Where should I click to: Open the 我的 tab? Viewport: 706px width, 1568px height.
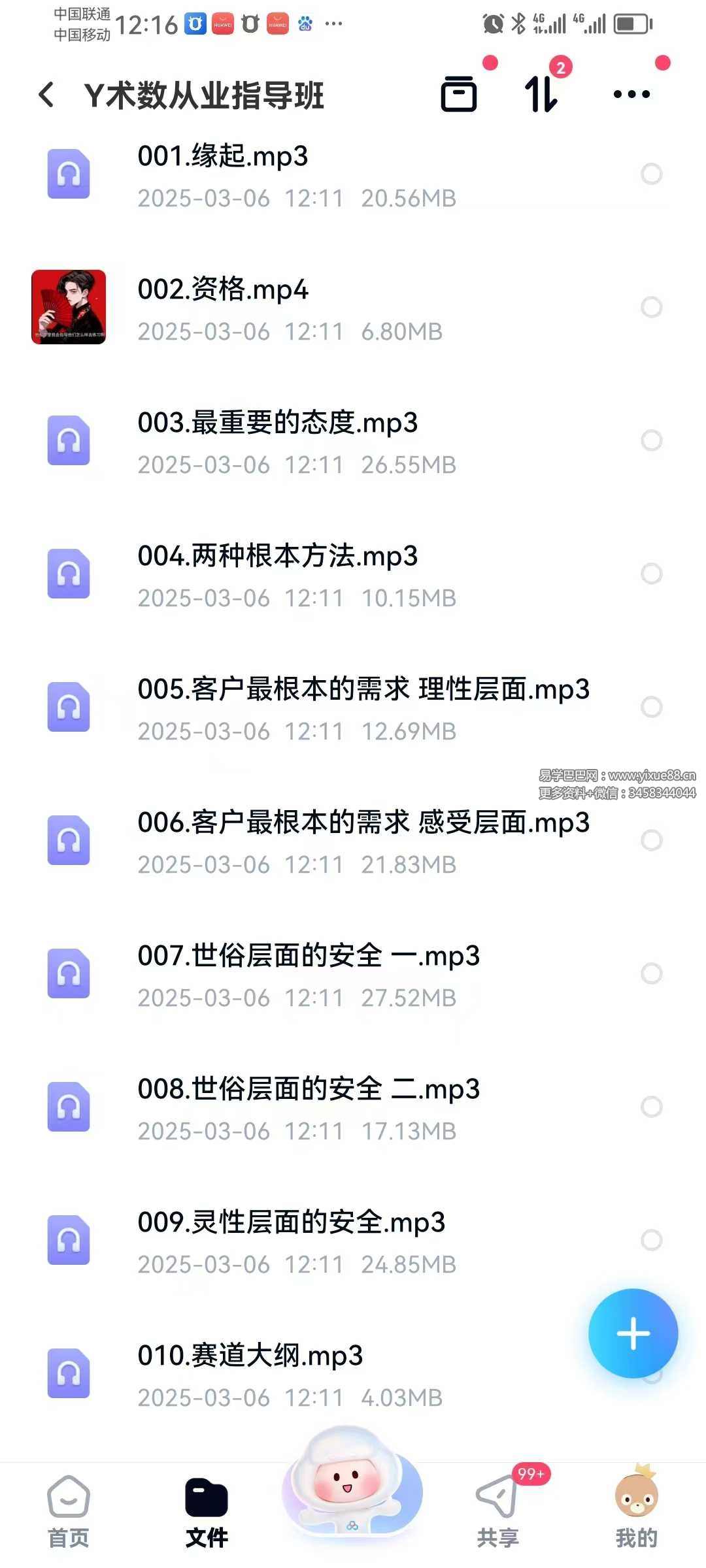[636, 1511]
